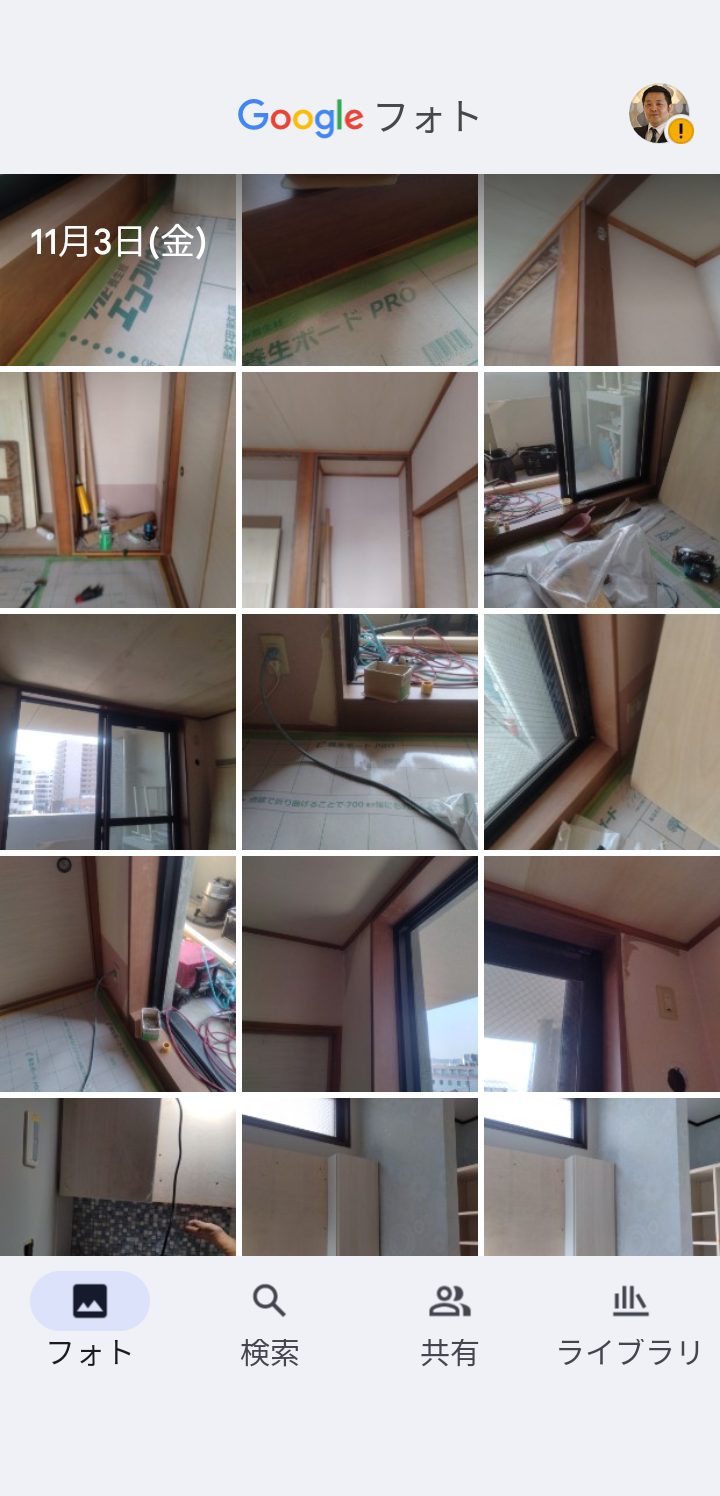
Task: Switch to the 検索 tab
Action: coord(269,1326)
